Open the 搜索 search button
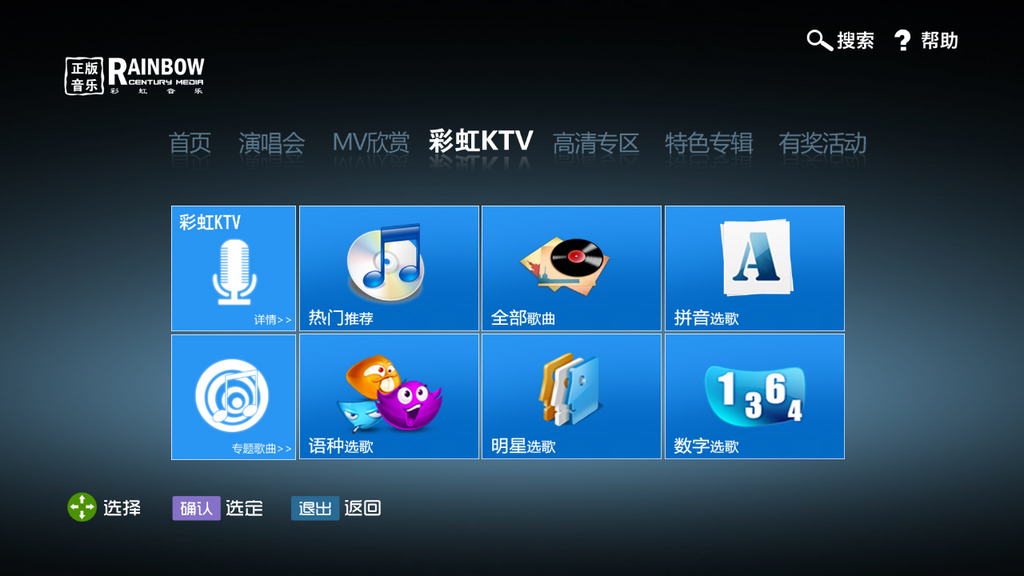 (841, 41)
